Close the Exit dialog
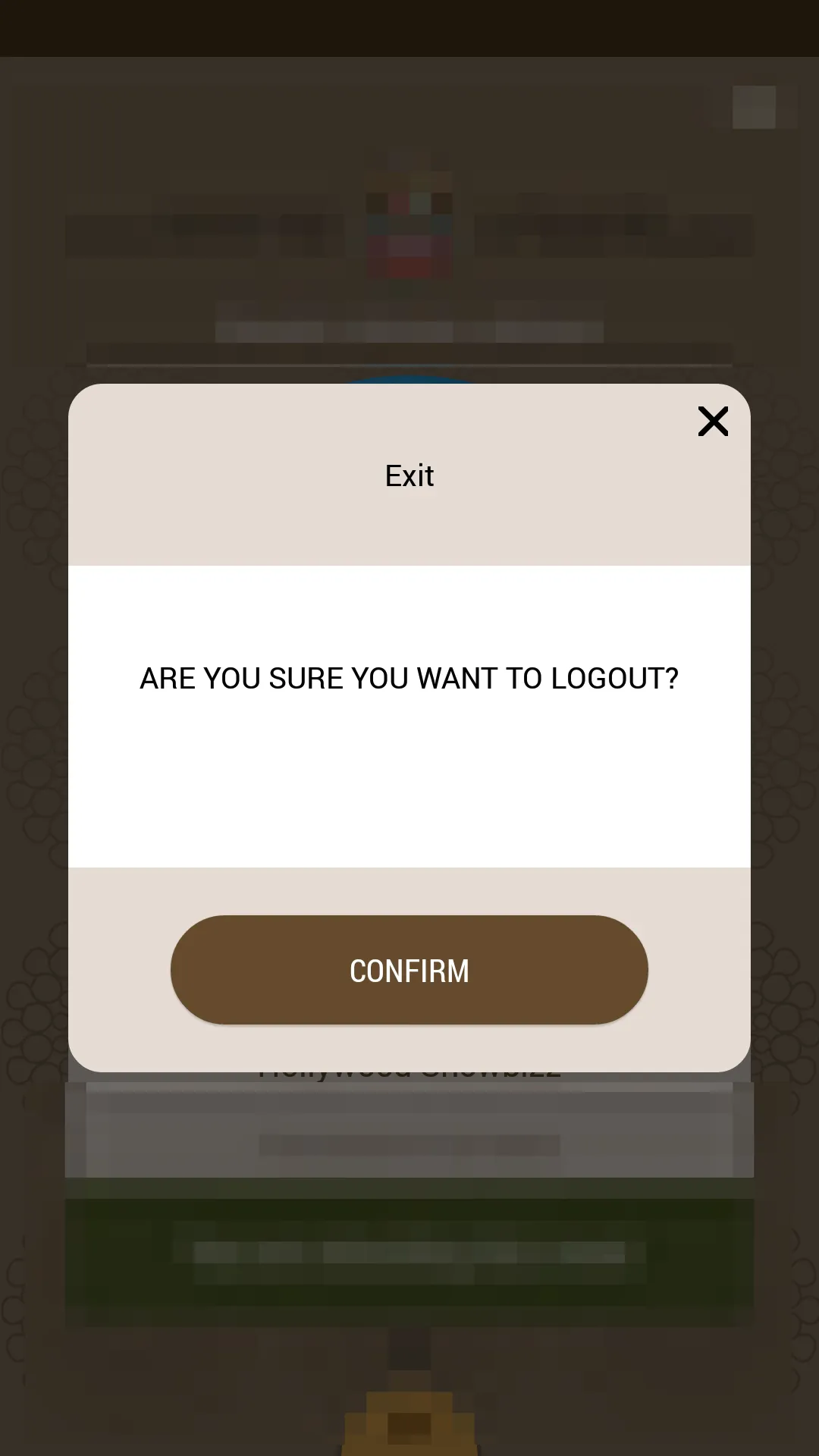The height and width of the screenshot is (1456, 819). click(x=713, y=422)
